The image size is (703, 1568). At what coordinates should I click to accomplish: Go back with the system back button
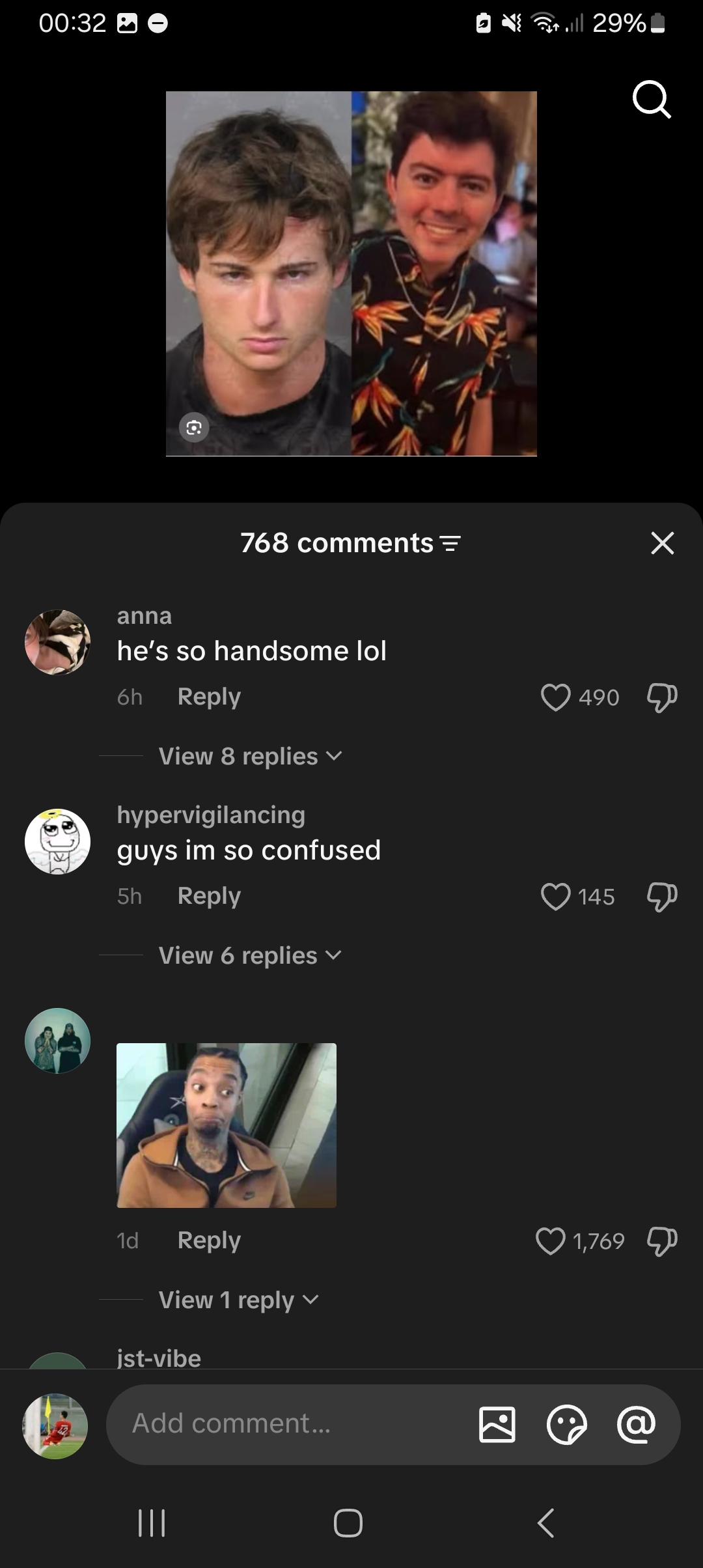pyautogui.click(x=545, y=1523)
